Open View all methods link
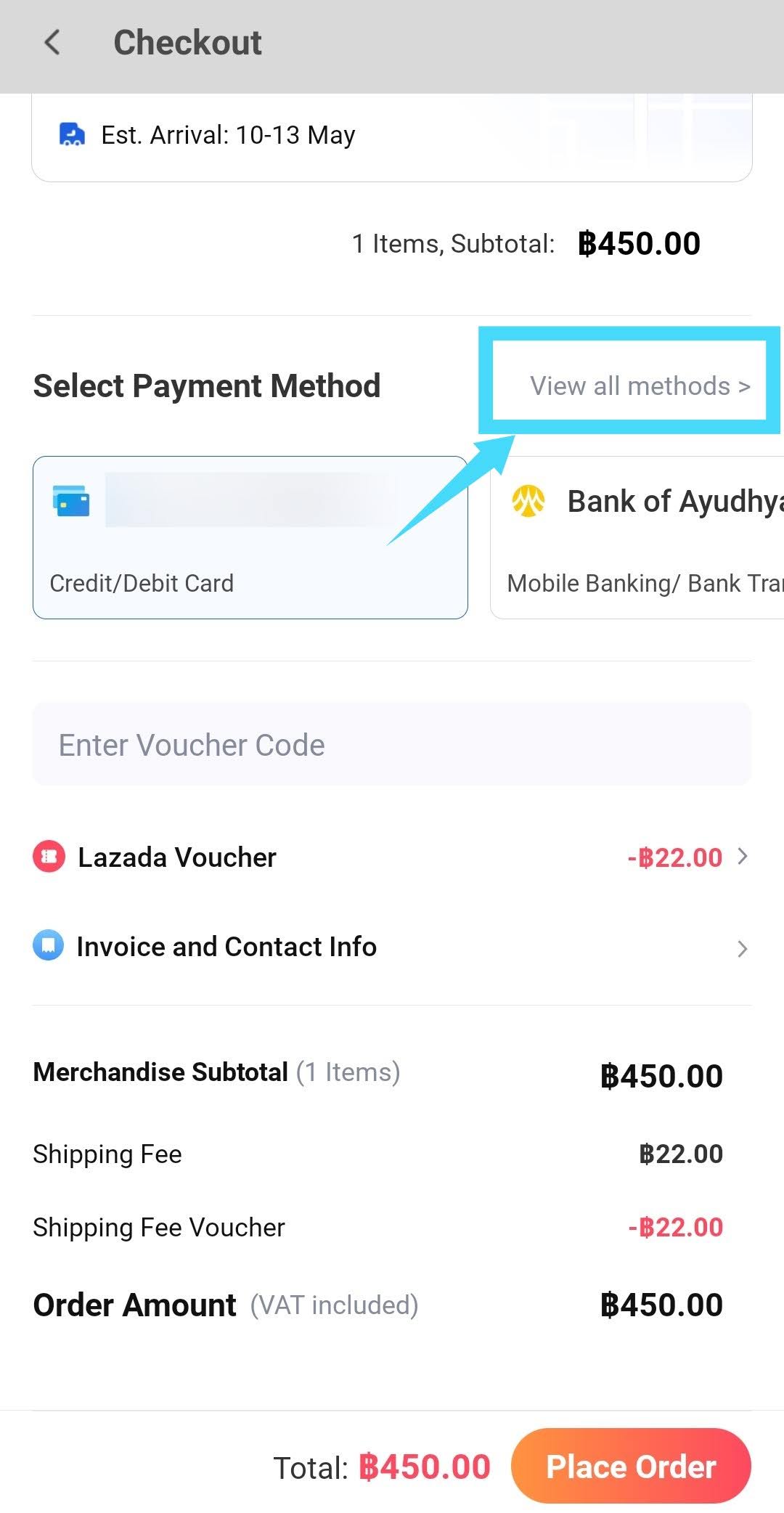The width and height of the screenshot is (784, 1513). [639, 386]
